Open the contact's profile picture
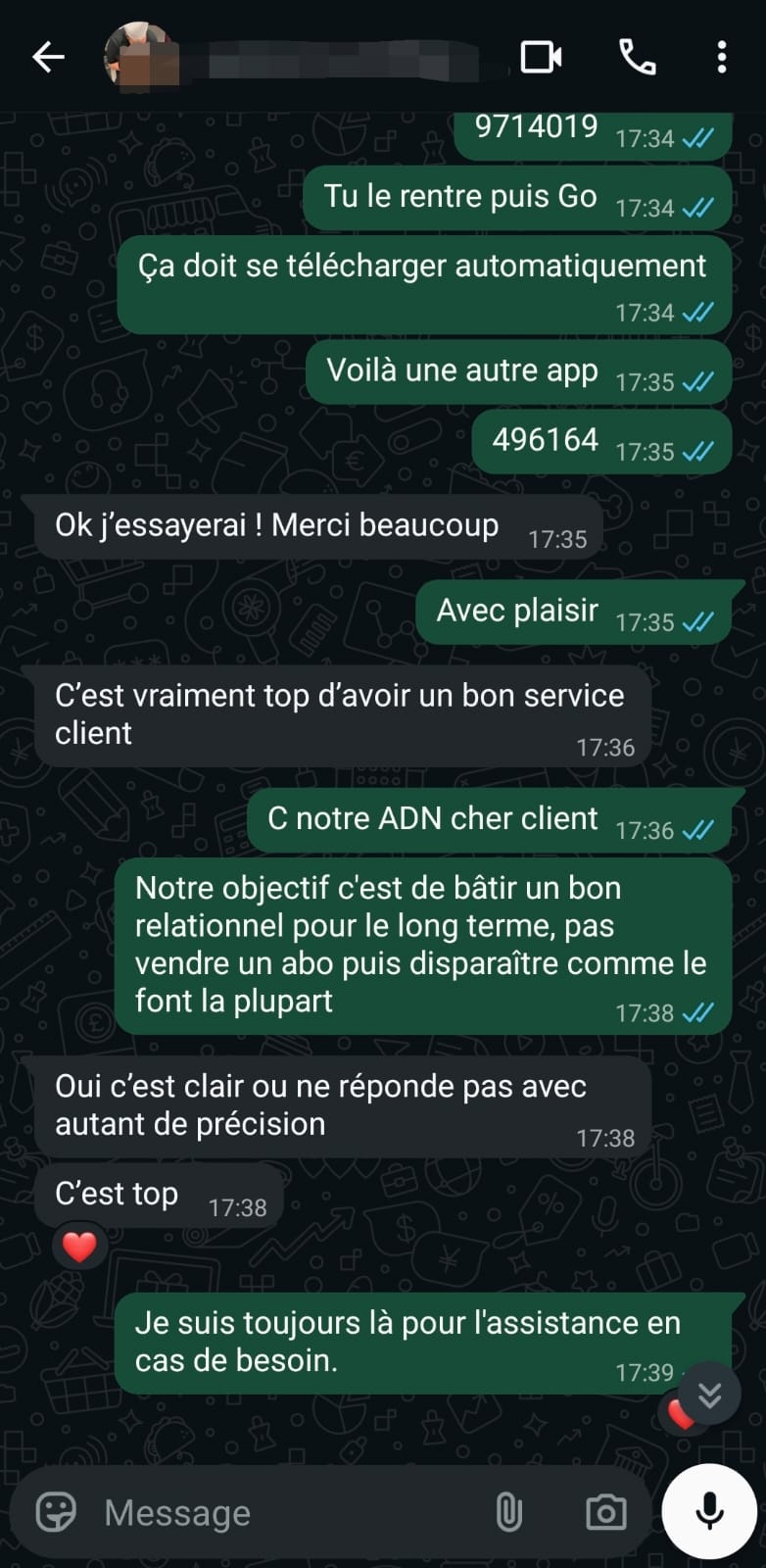Viewport: 766px width, 1568px height. click(142, 58)
